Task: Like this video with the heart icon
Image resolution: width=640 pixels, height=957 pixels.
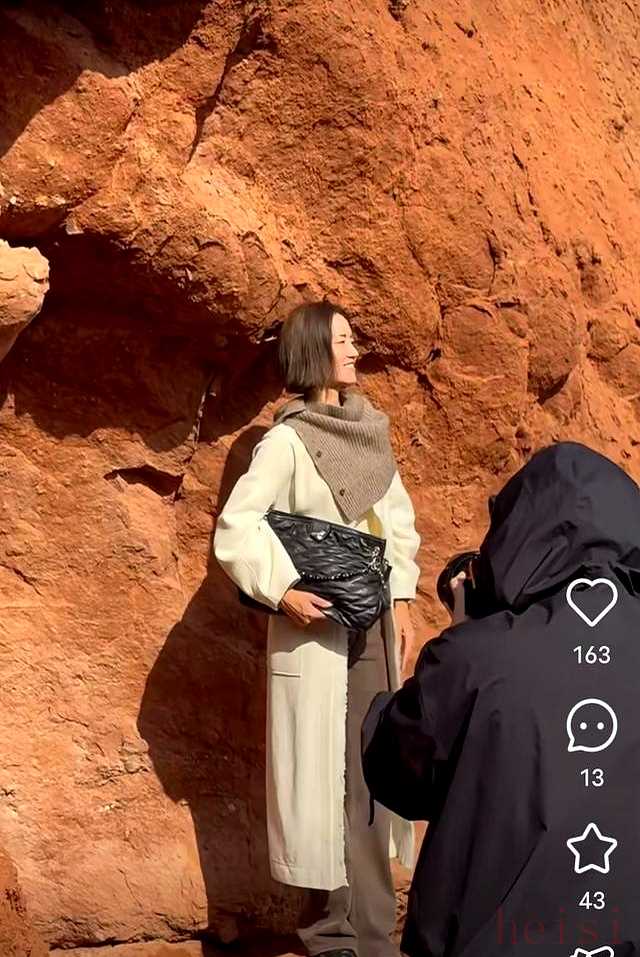Action: click(x=591, y=602)
